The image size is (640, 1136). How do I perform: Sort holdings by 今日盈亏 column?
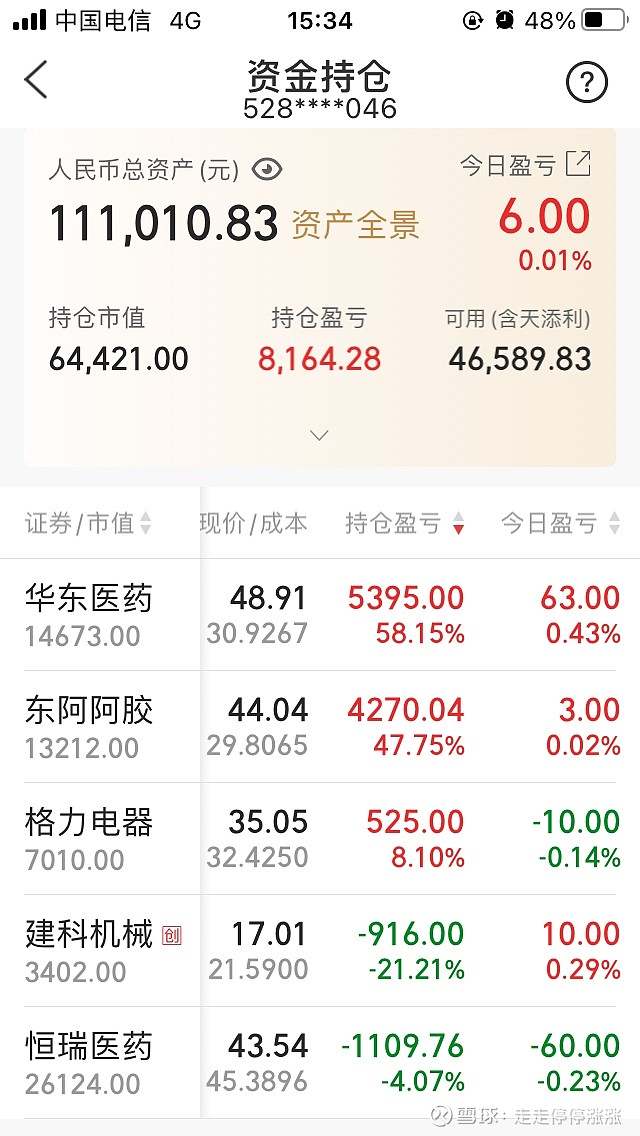561,523
